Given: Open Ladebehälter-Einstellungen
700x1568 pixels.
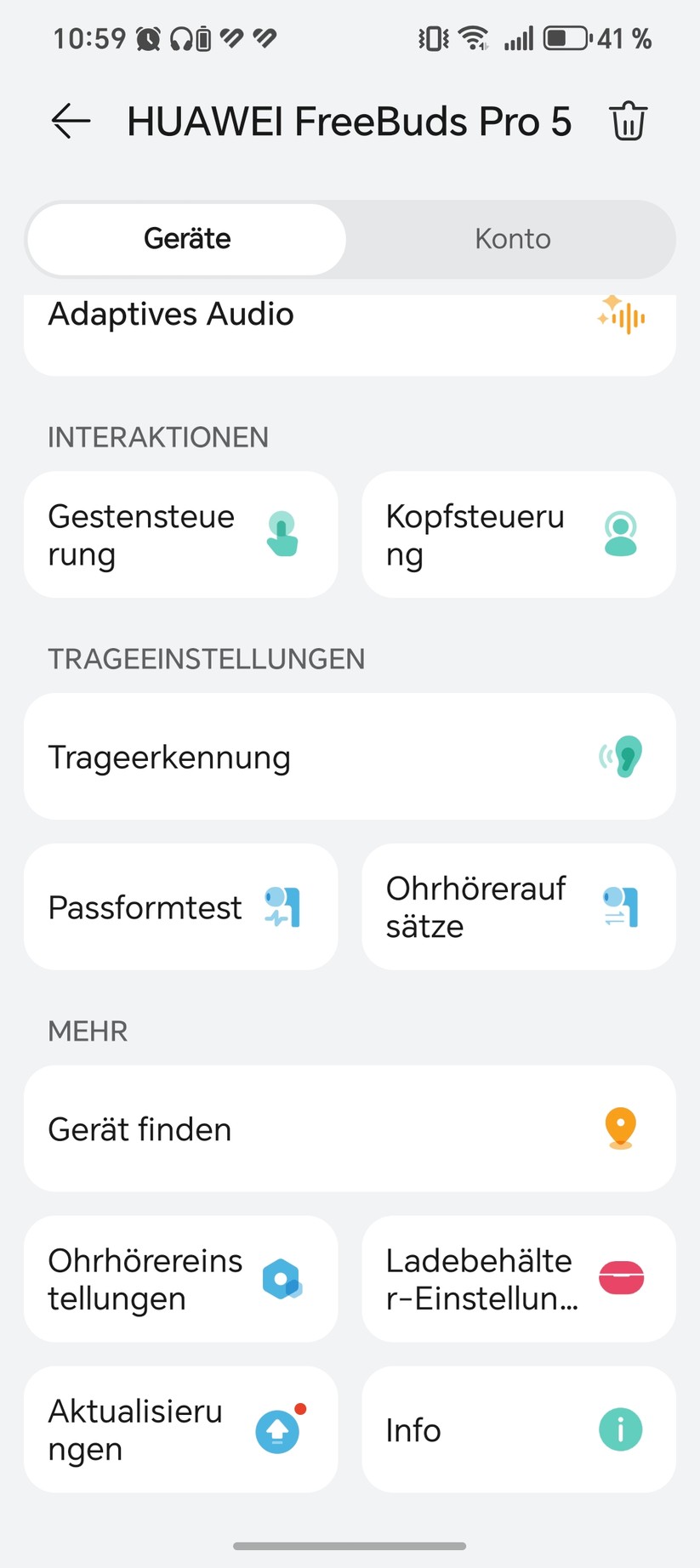Looking at the screenshot, I should [x=517, y=1278].
